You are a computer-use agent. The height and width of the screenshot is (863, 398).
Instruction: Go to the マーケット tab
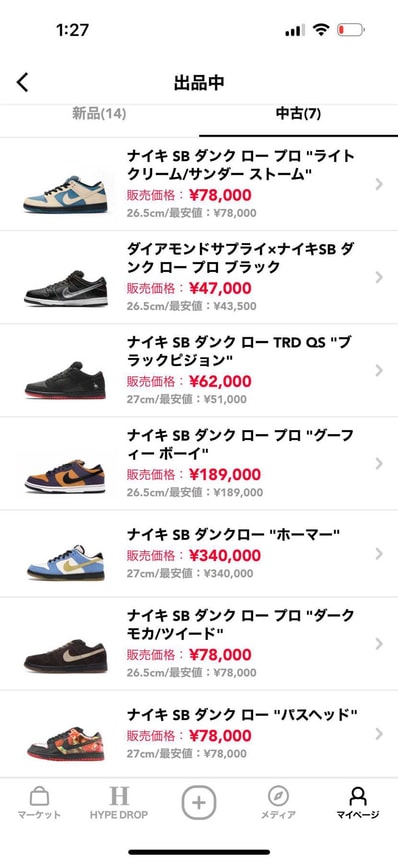39,802
